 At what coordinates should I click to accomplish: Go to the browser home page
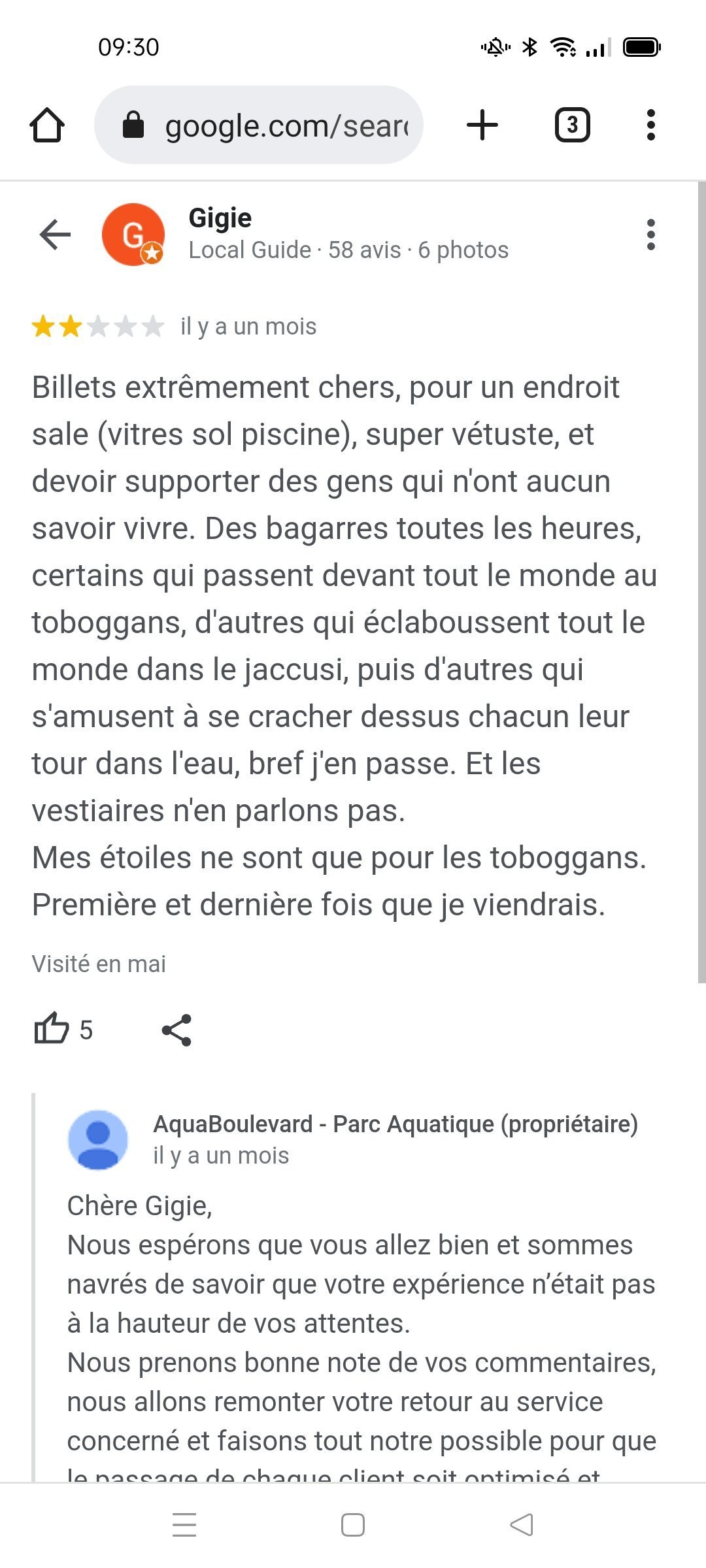(x=47, y=125)
